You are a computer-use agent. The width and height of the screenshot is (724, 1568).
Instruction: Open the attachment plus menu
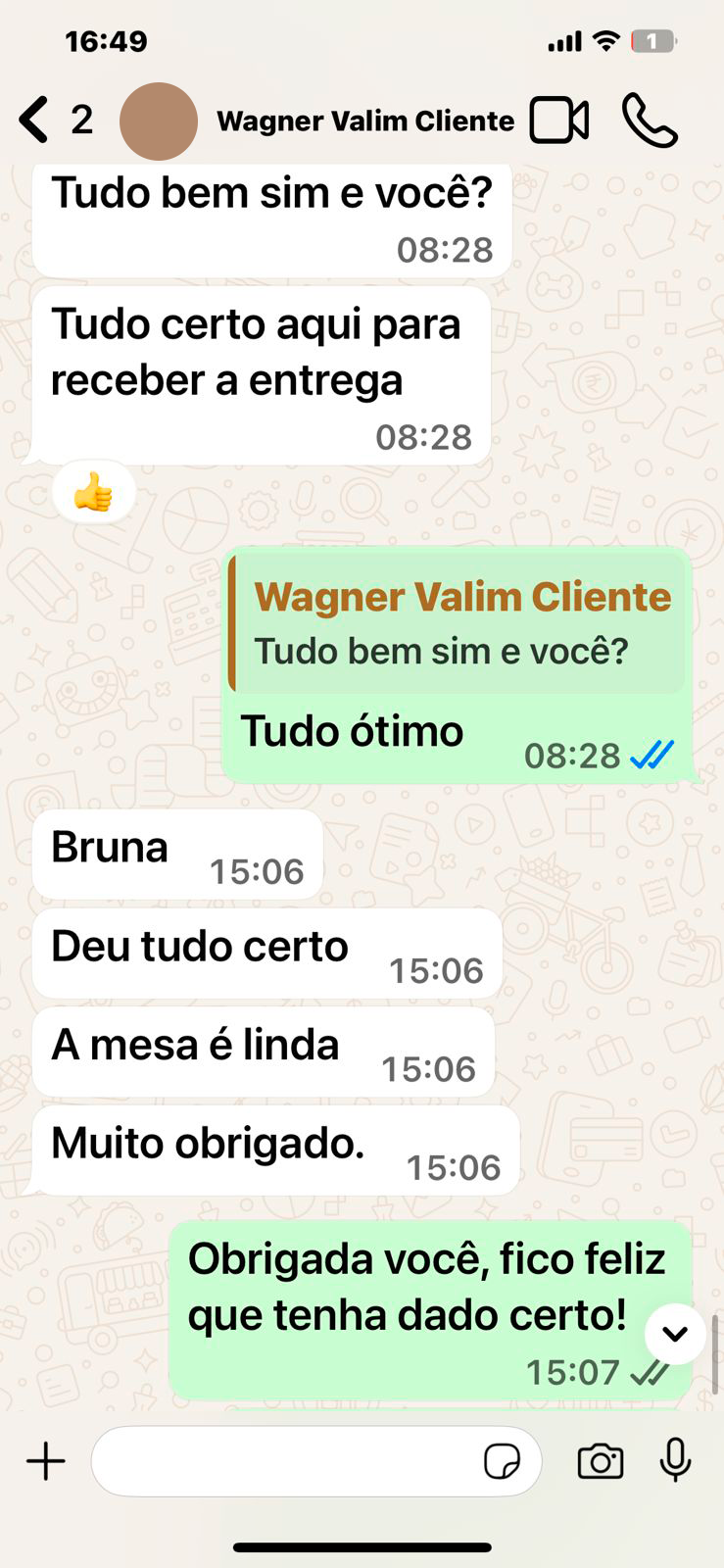[x=45, y=1460]
